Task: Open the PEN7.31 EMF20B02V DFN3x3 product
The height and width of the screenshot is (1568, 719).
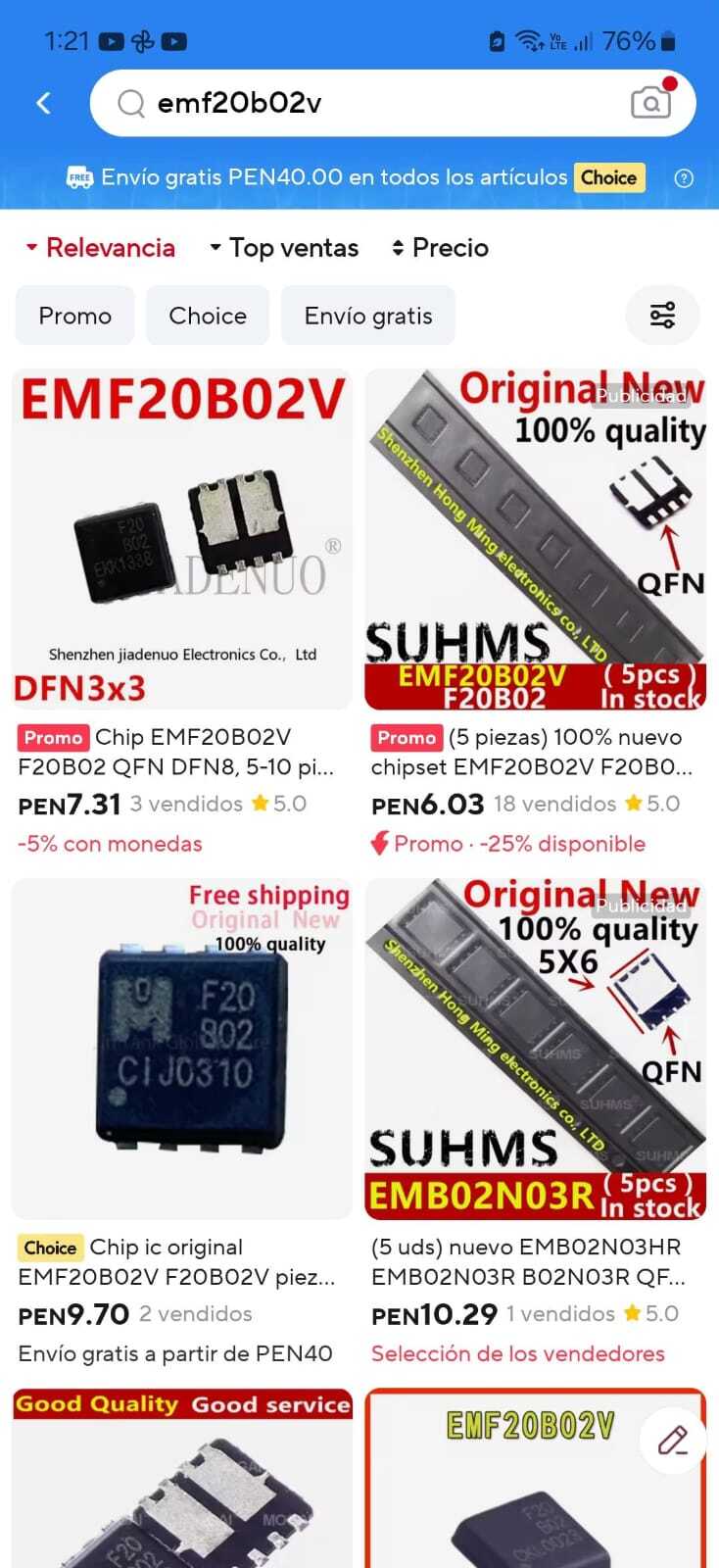Action: pos(181,539)
